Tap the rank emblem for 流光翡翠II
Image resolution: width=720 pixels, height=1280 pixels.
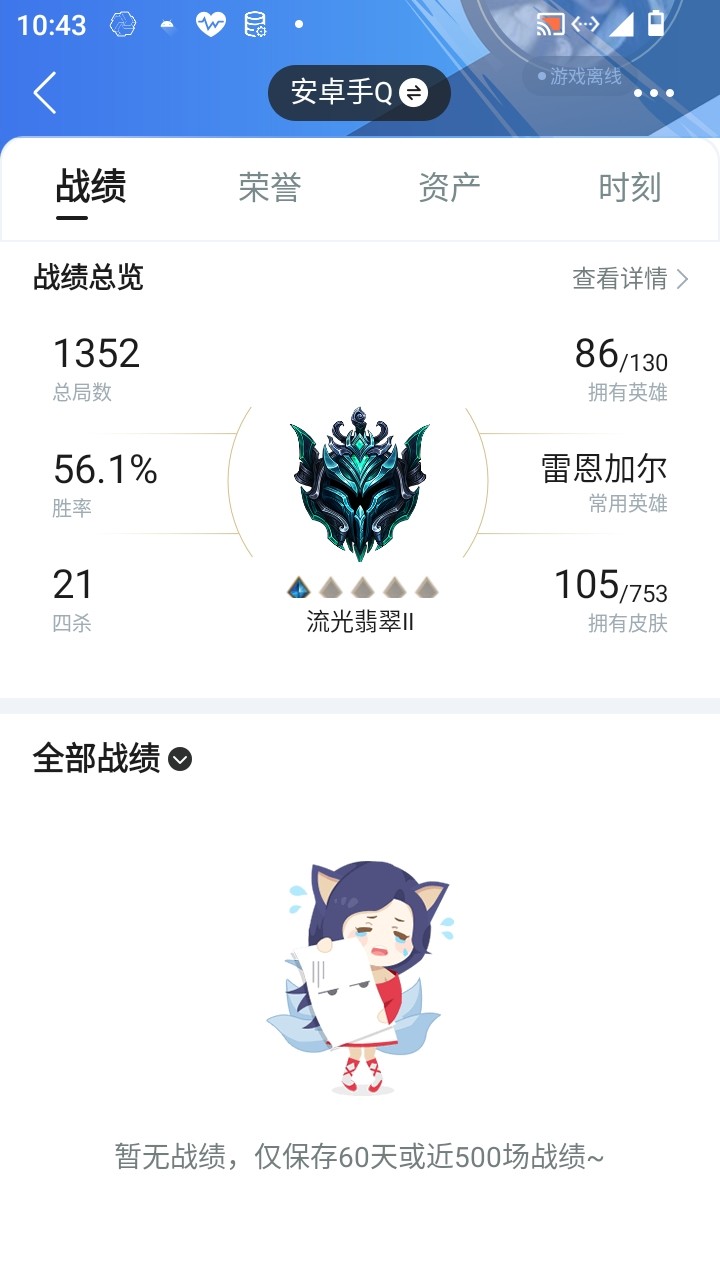click(360, 480)
